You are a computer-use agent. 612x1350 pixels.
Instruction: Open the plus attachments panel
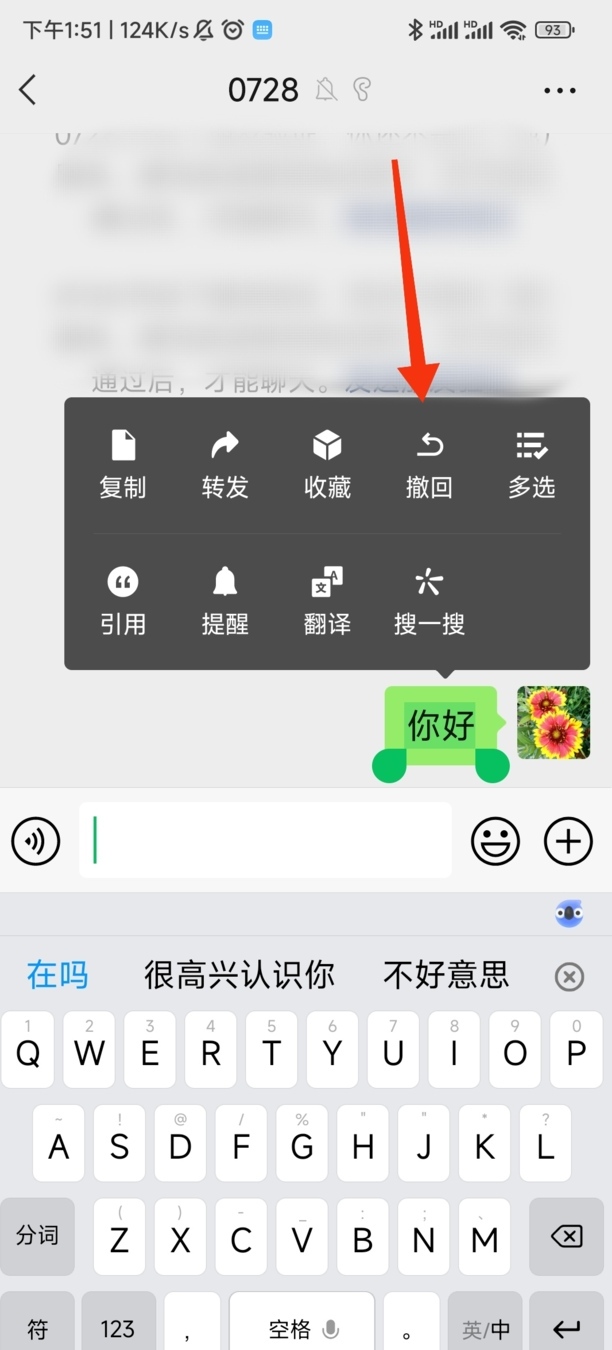[x=568, y=841]
